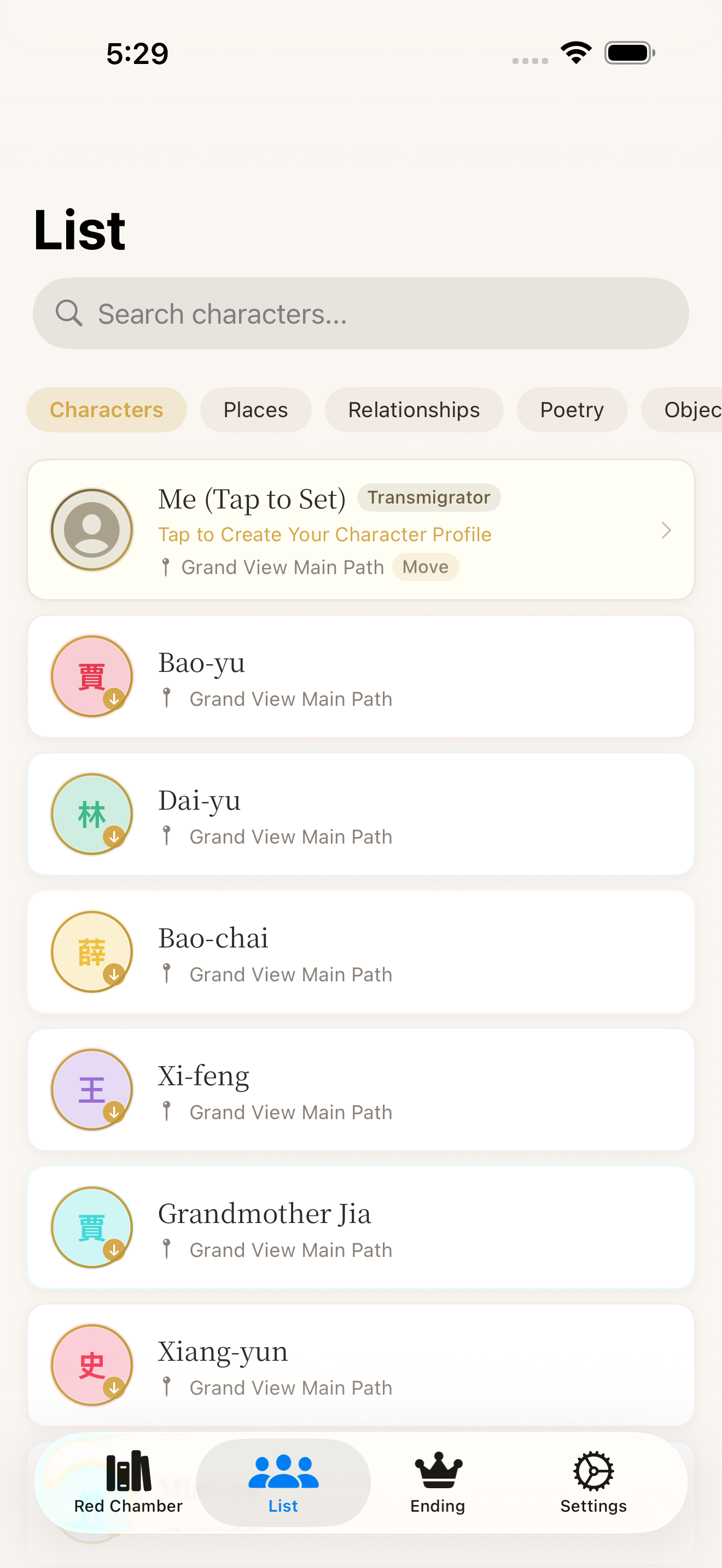The image size is (722, 1568).
Task: View Dai-yu's character details
Action: coord(360,814)
